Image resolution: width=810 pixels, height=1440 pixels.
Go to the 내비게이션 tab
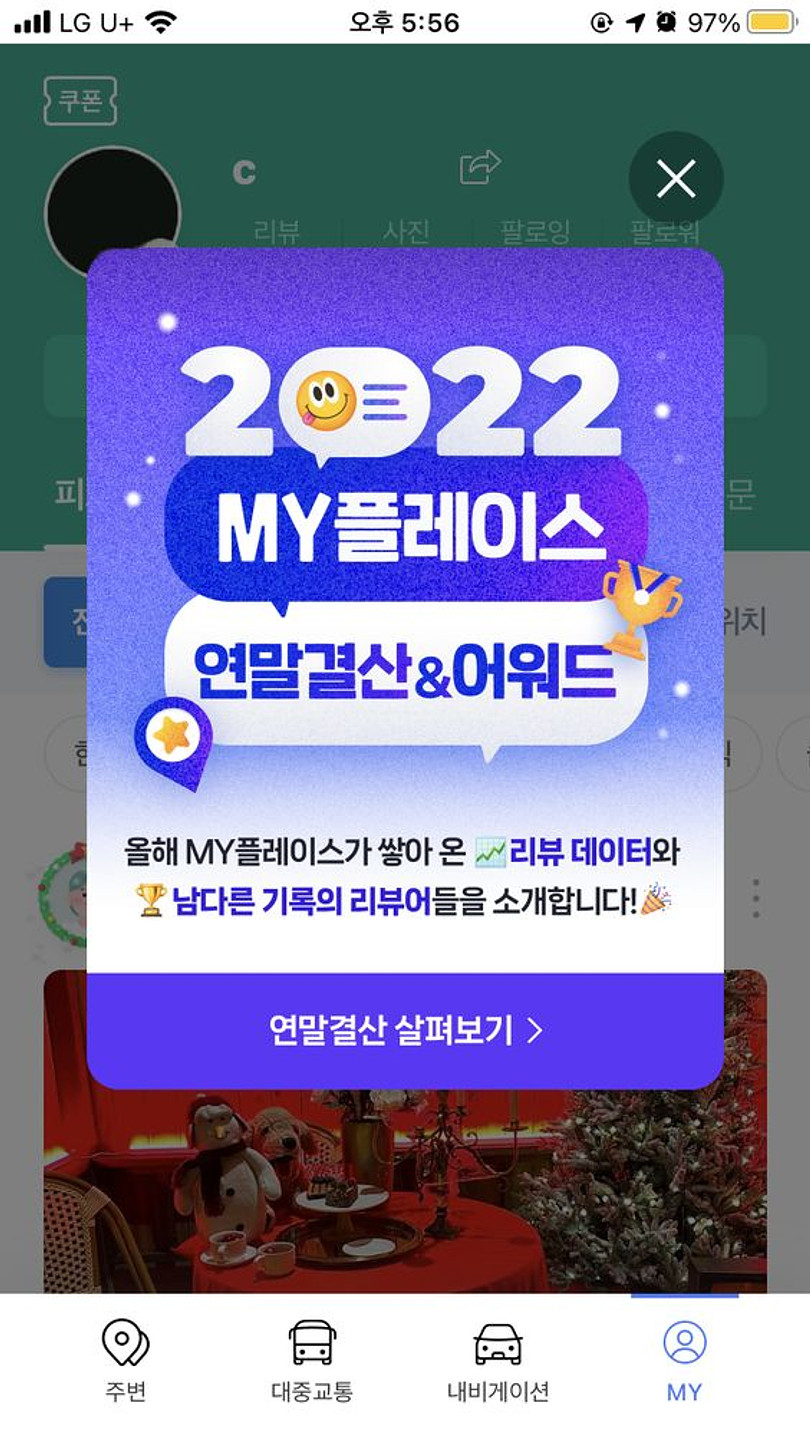point(498,1360)
